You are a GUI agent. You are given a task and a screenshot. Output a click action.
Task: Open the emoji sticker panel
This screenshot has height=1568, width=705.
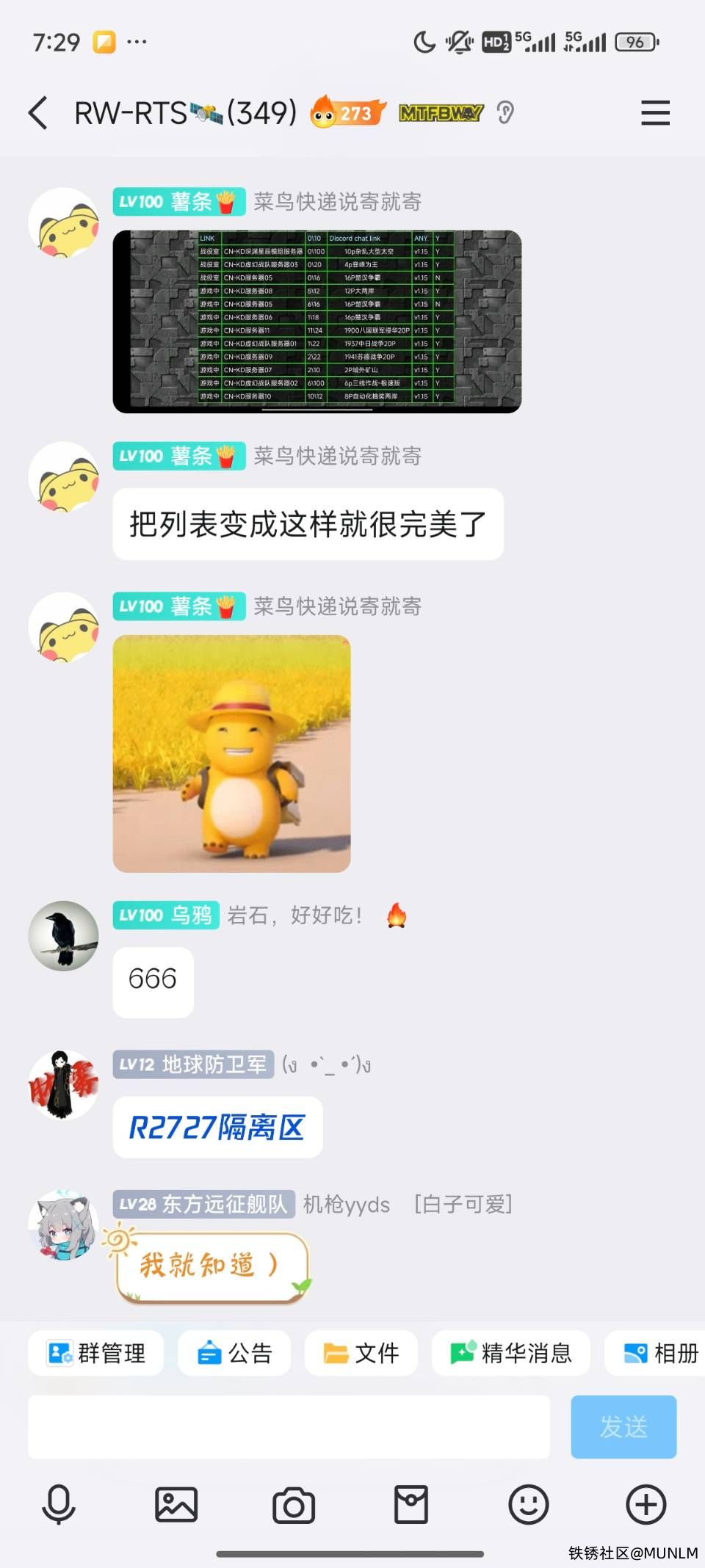pos(529,1505)
